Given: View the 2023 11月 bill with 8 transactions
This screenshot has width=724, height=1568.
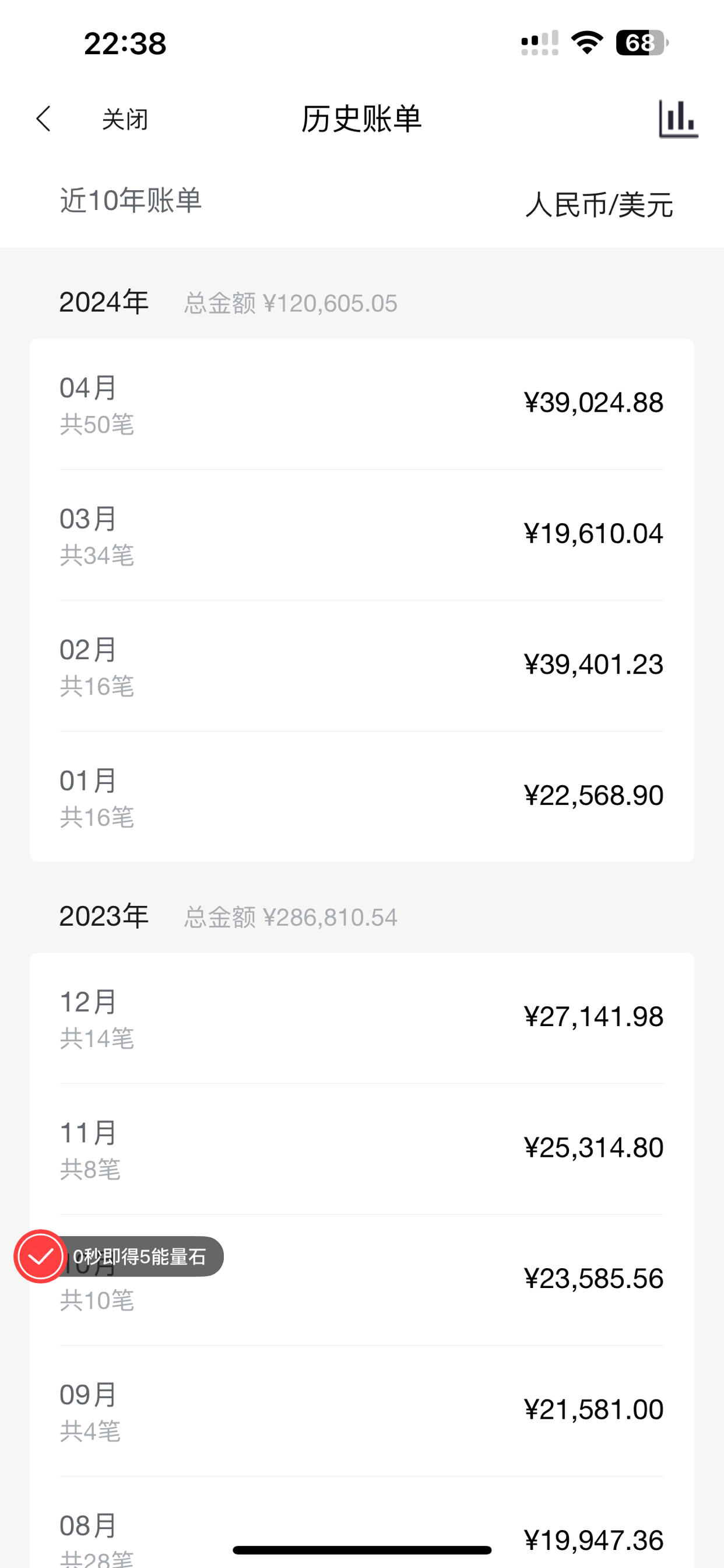Looking at the screenshot, I should point(362,1149).
